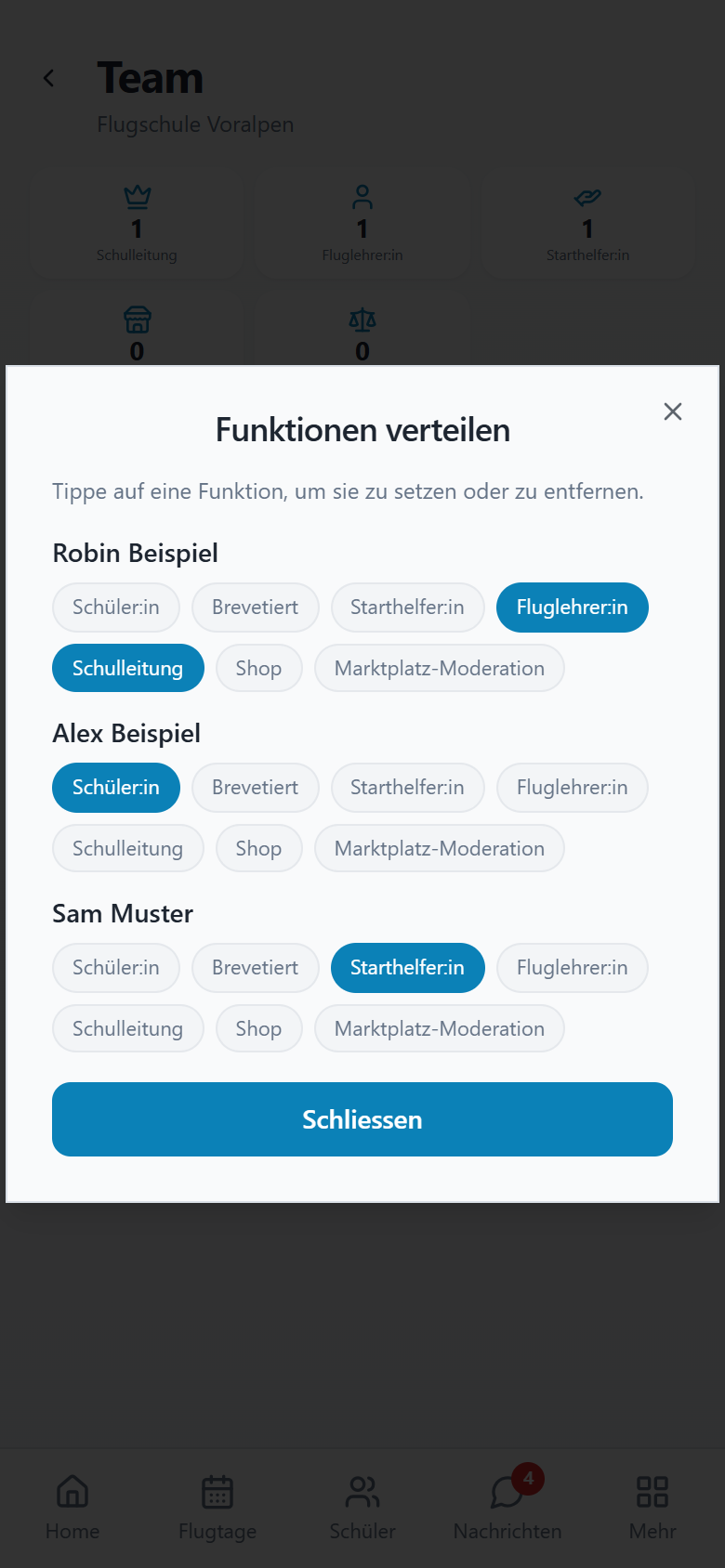Select Schulleitung for Sam Muster

[128, 1028]
